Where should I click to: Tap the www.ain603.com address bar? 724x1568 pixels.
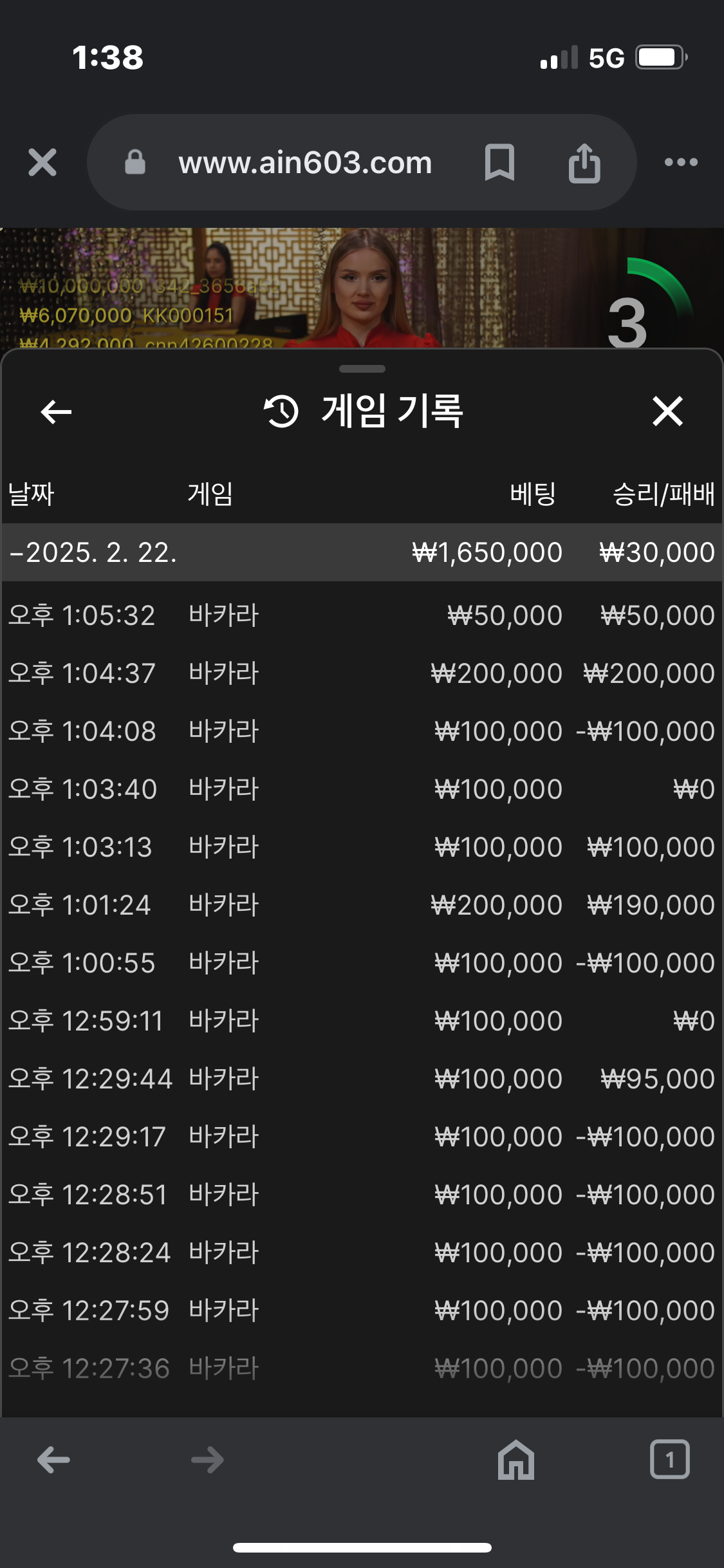pos(305,162)
